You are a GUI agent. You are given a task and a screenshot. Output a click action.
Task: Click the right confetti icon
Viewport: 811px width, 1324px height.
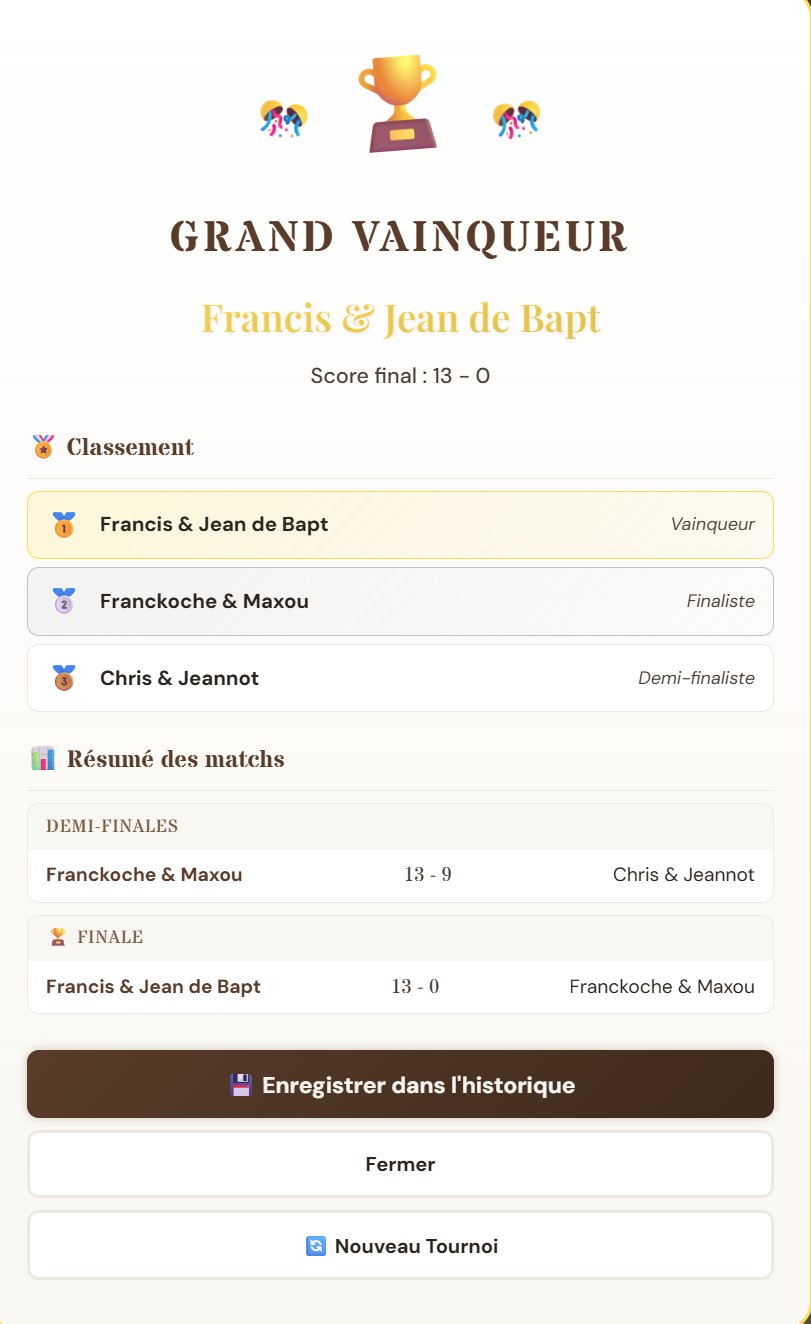pyautogui.click(x=518, y=120)
